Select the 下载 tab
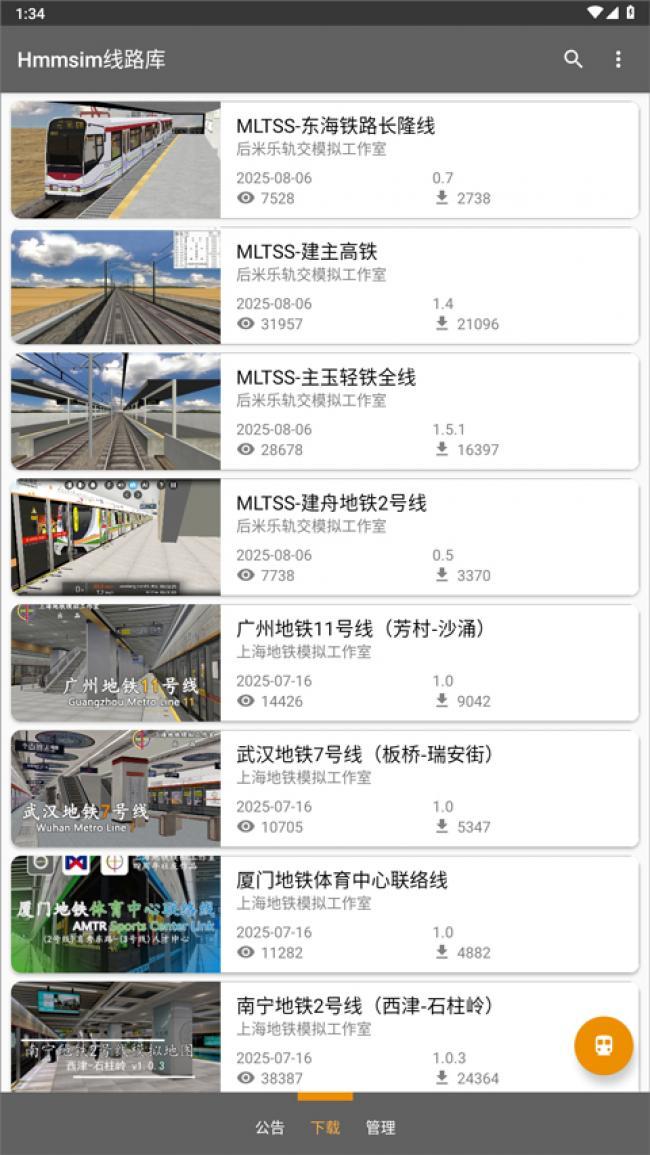This screenshot has width=650, height=1155. pyautogui.click(x=325, y=1127)
